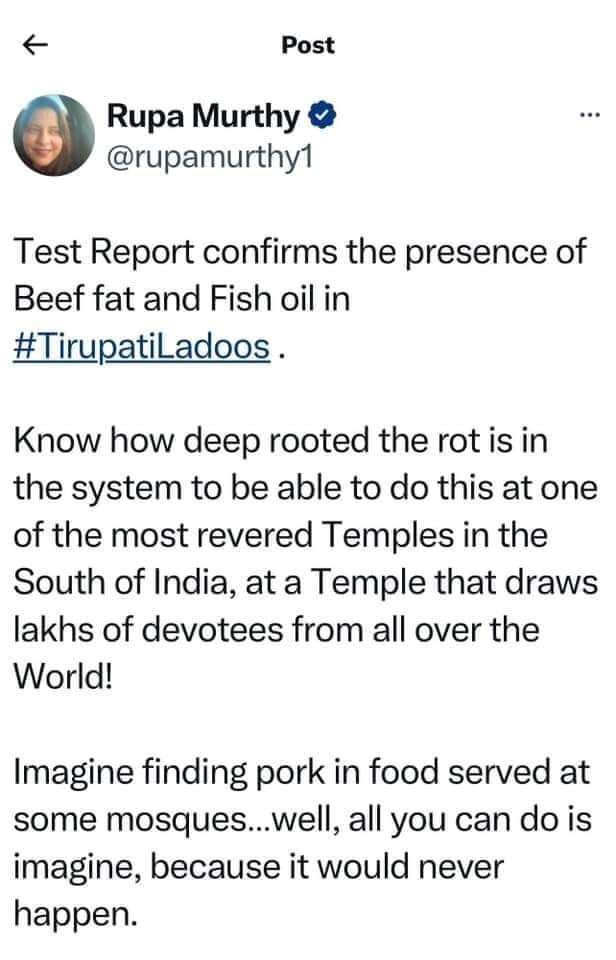View the @rupamurthy1 profile via its name
This screenshot has width=616, height=960.
coord(203,118)
